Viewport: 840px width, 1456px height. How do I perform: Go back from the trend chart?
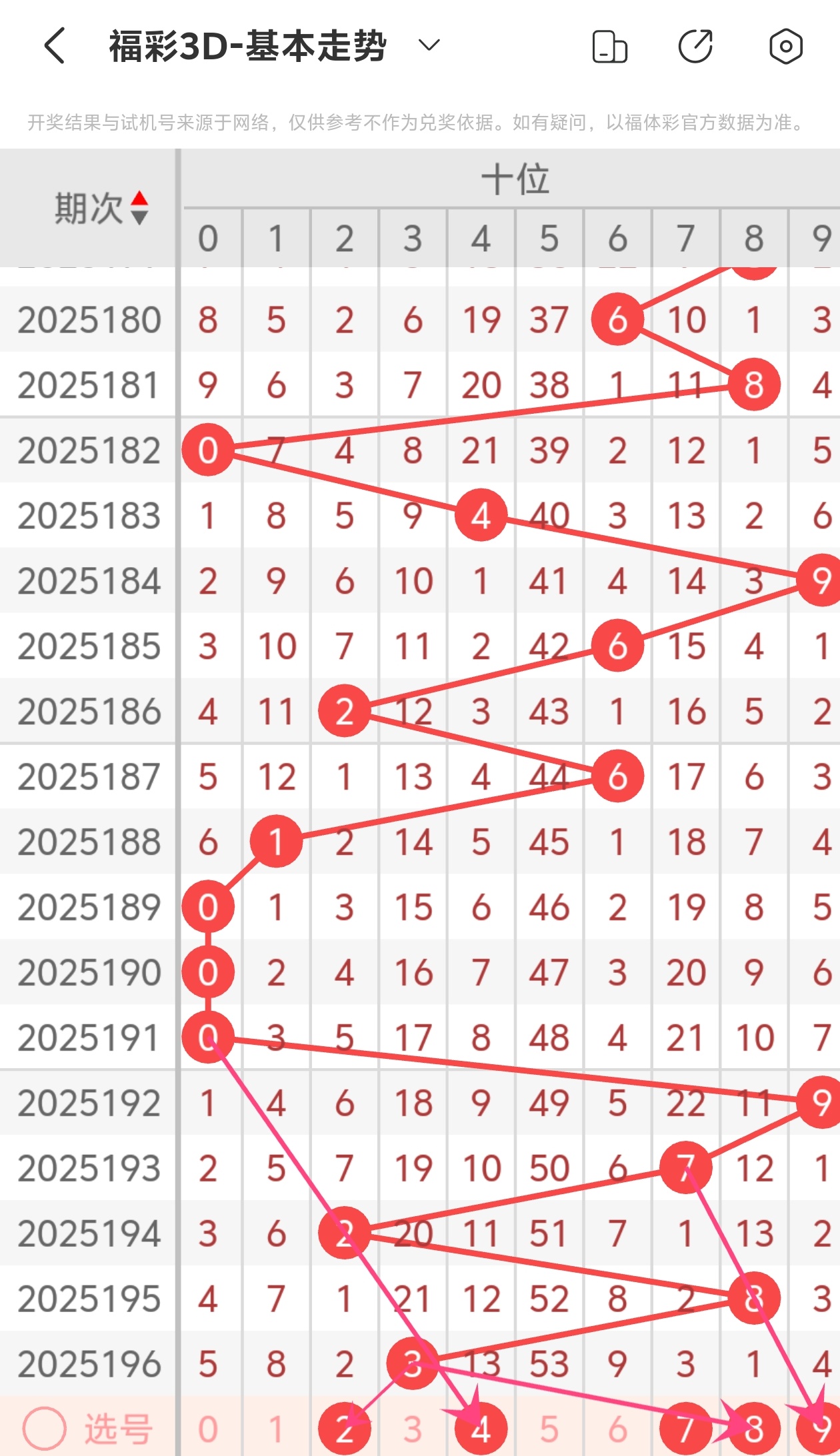point(55,46)
